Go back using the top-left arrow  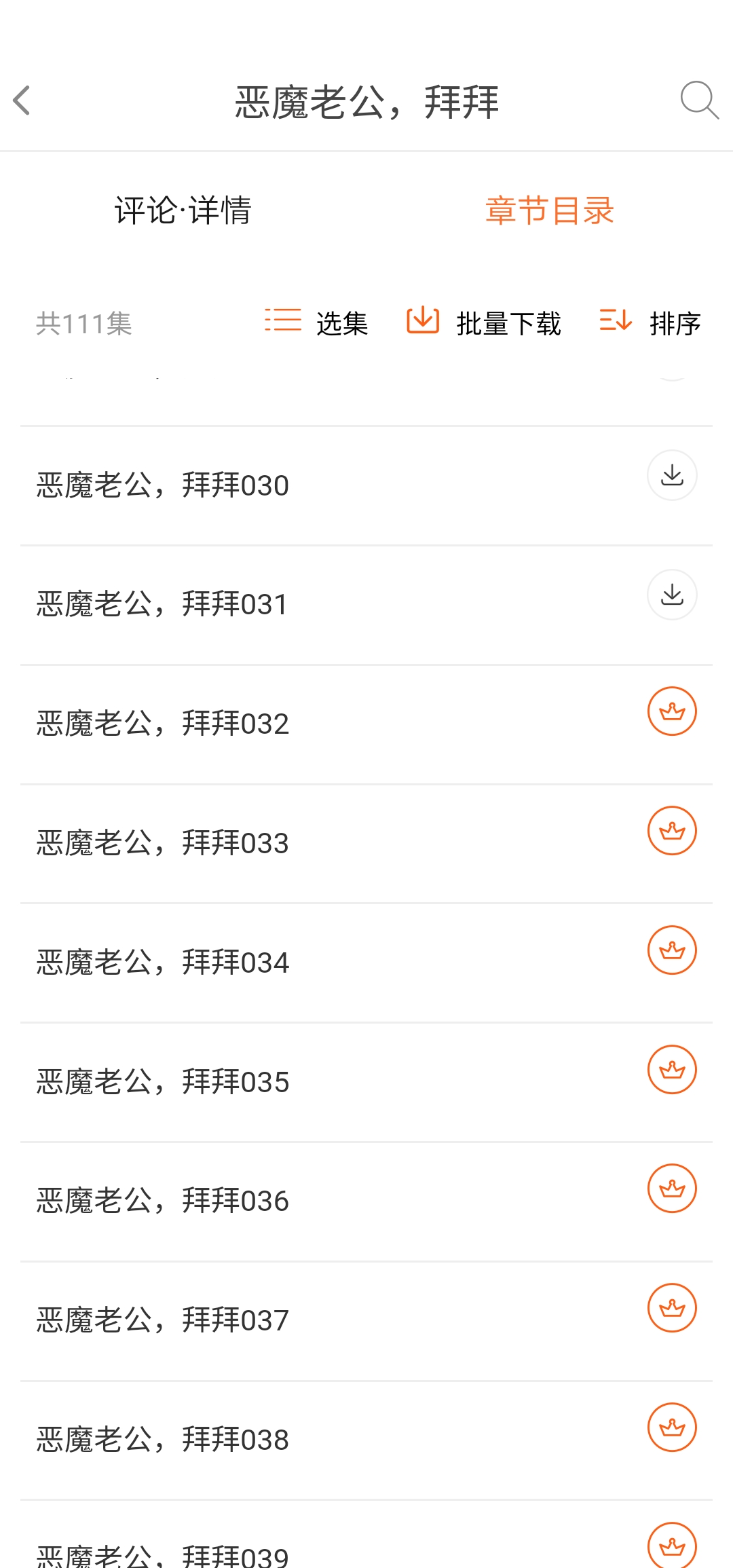click(x=22, y=100)
